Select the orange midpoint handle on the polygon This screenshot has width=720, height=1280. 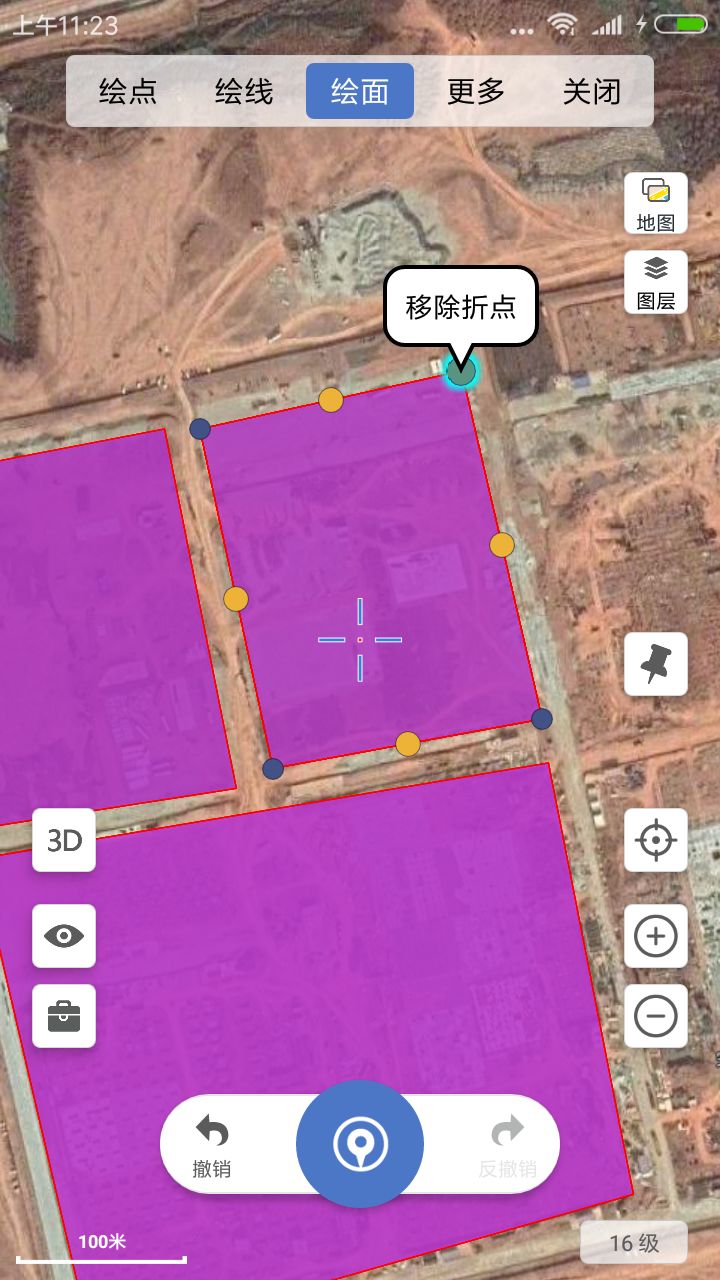[x=330, y=399]
